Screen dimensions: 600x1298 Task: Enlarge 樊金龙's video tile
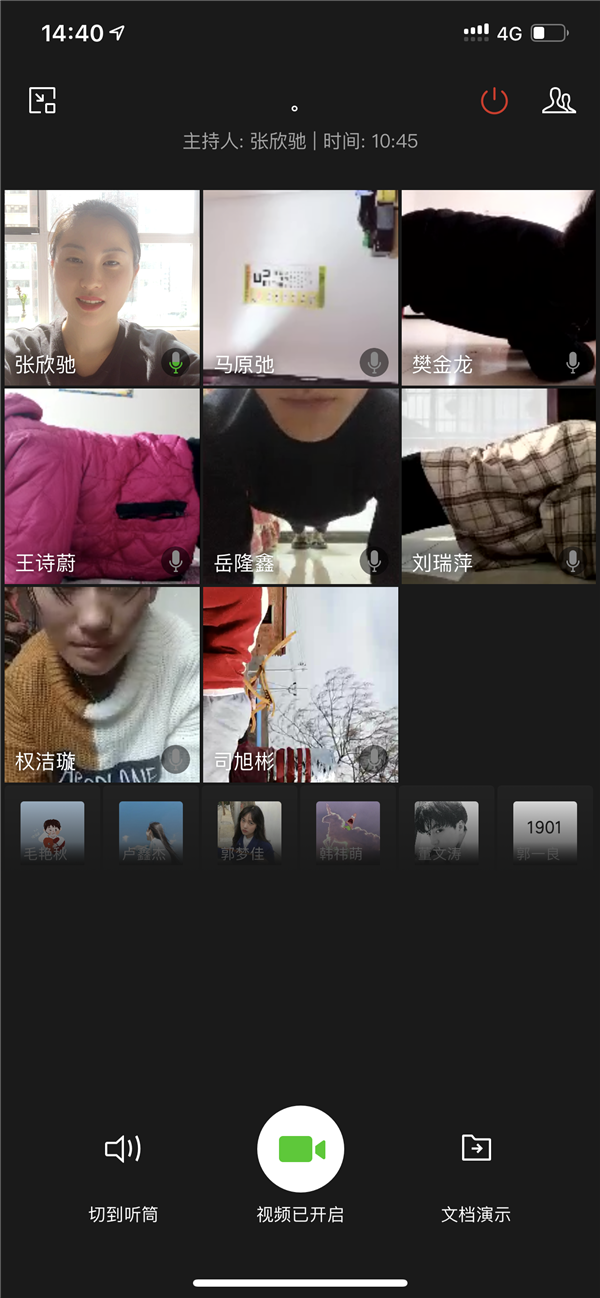coord(498,287)
